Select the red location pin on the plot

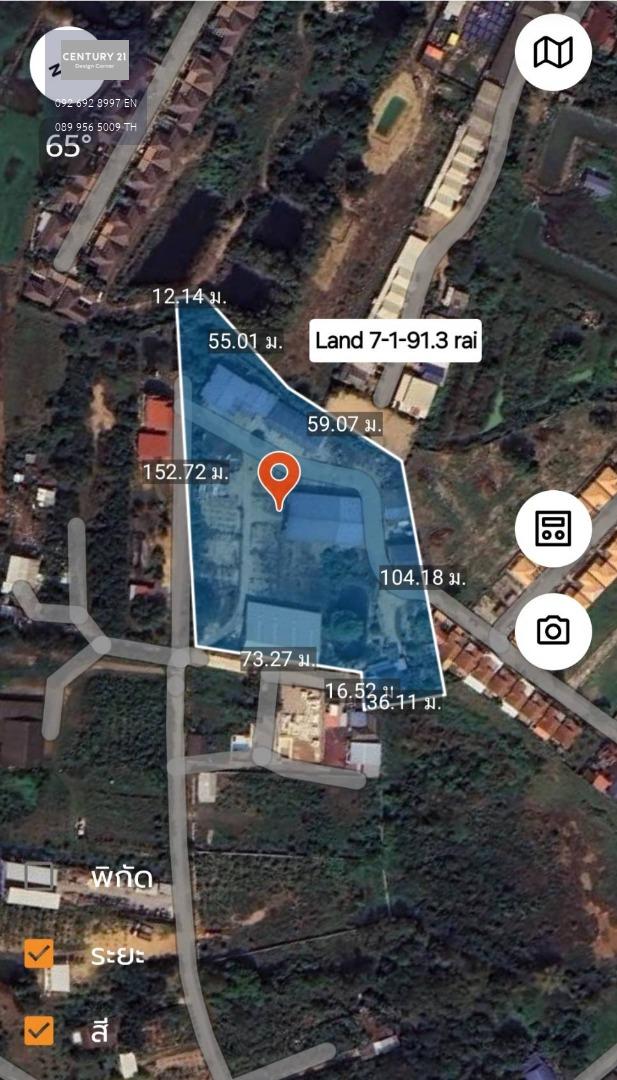279,477
